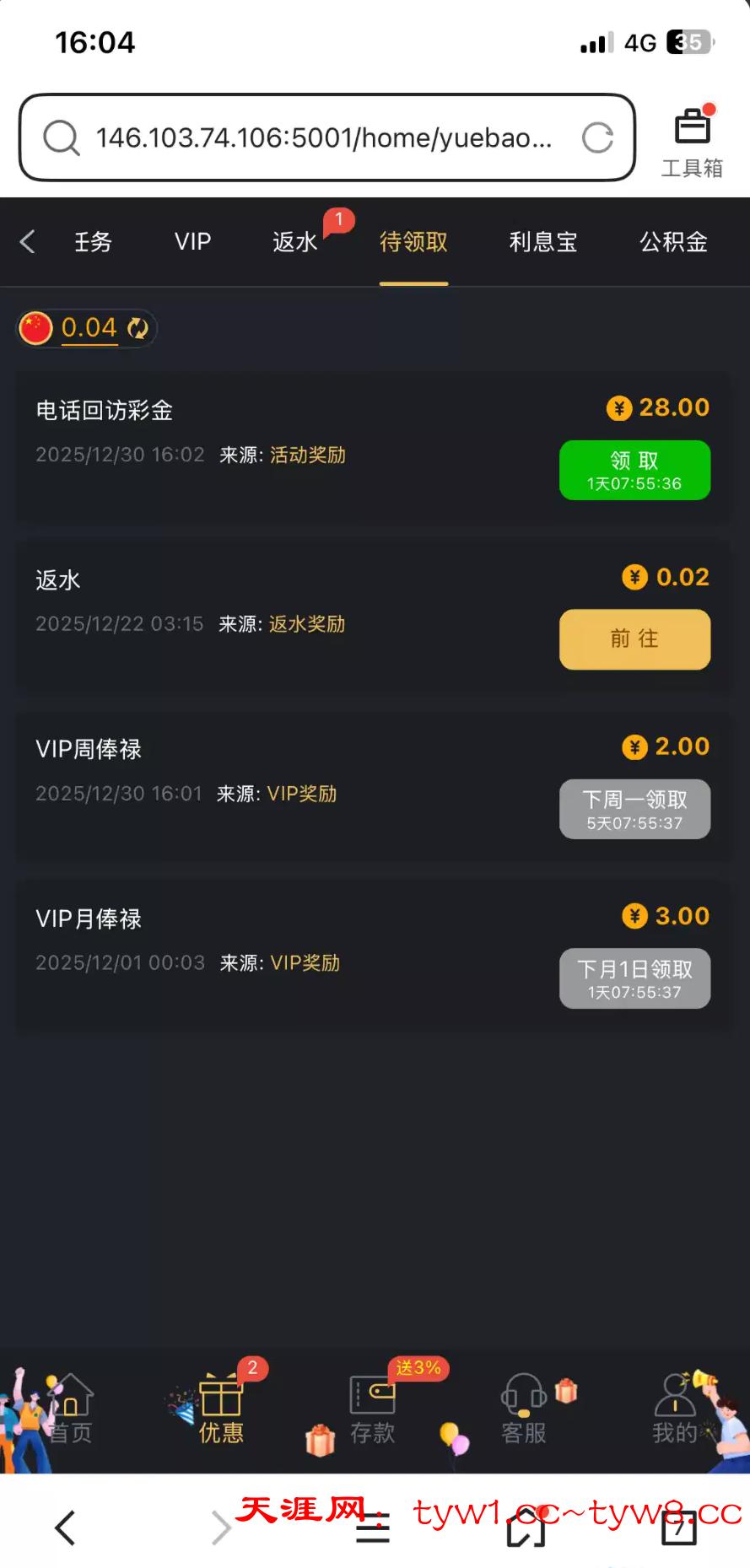Image resolution: width=750 pixels, height=1568 pixels.
Task: Go back using the top-left arrow
Action: 28,242
